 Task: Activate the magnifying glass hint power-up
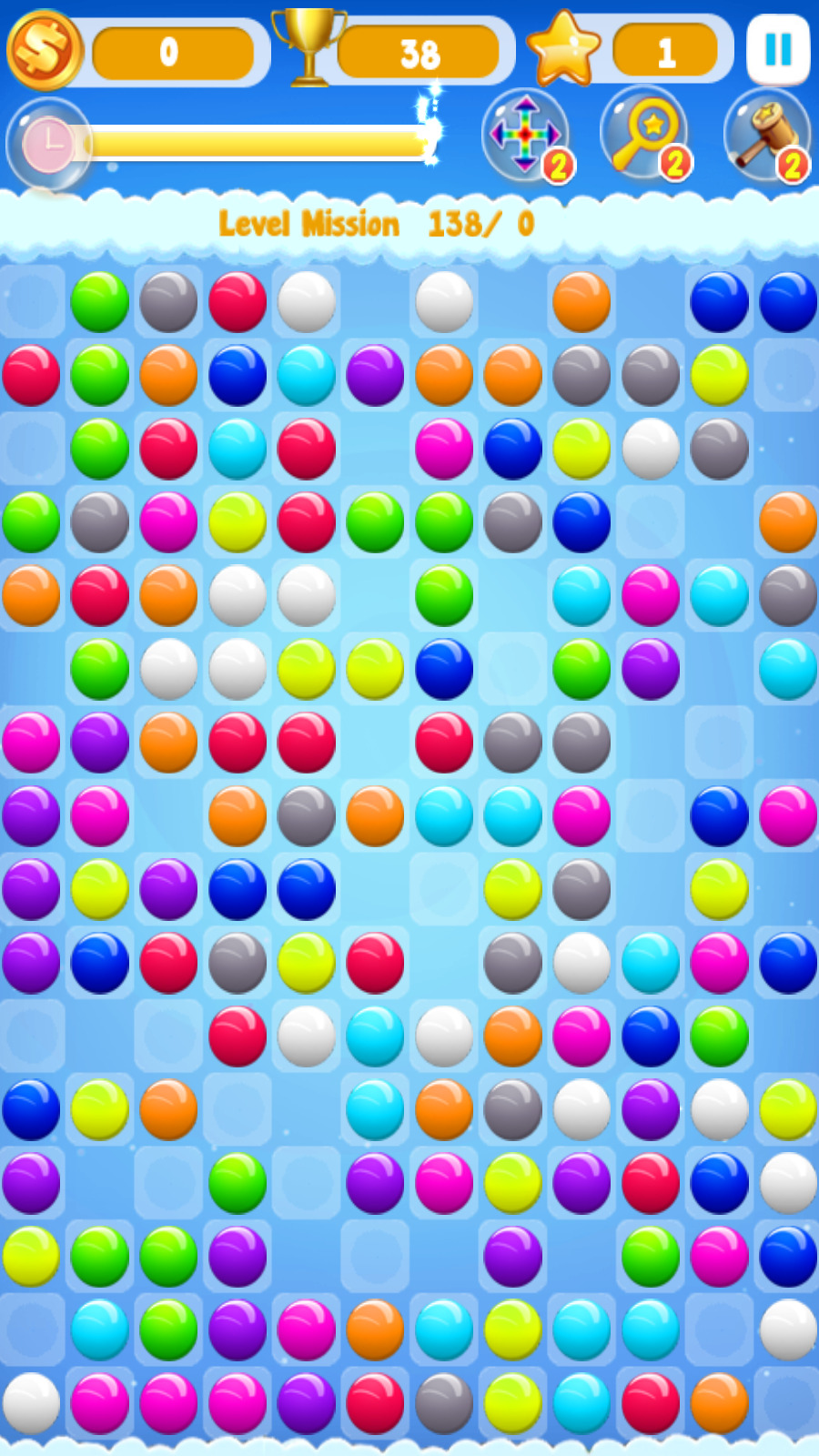tap(644, 134)
